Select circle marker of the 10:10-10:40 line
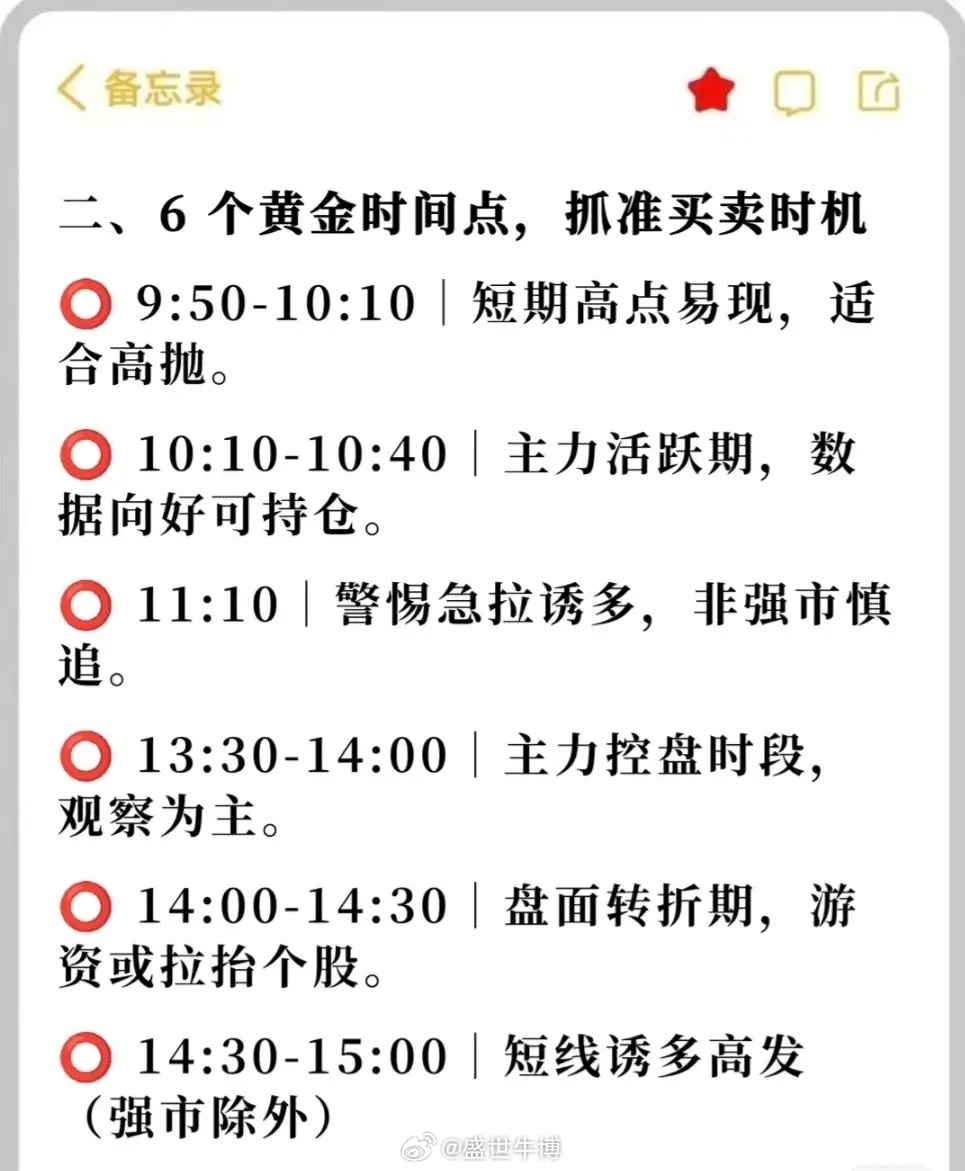 coord(85,455)
